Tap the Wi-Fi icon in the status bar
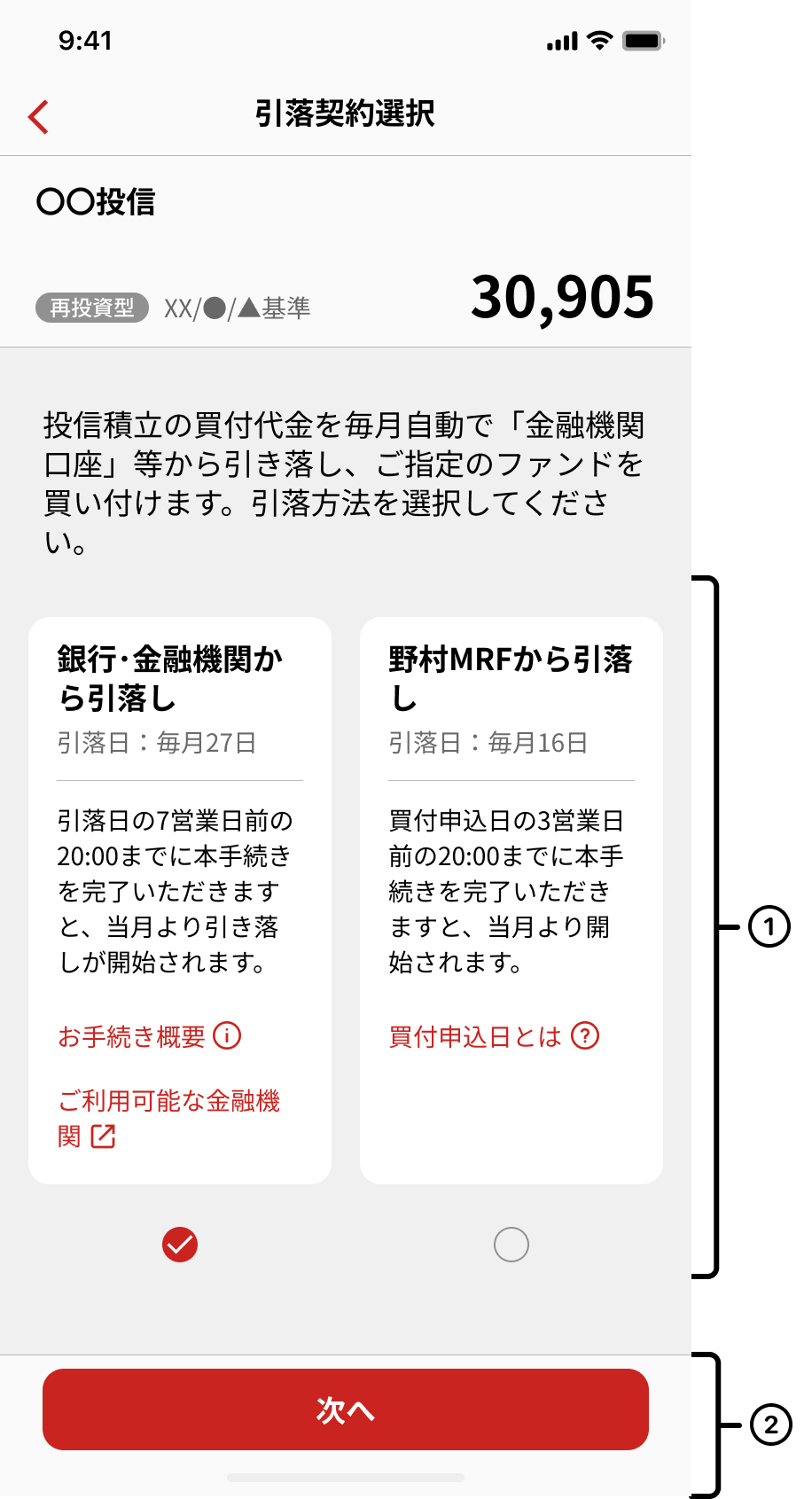The width and height of the screenshot is (812, 1499). pos(600,39)
